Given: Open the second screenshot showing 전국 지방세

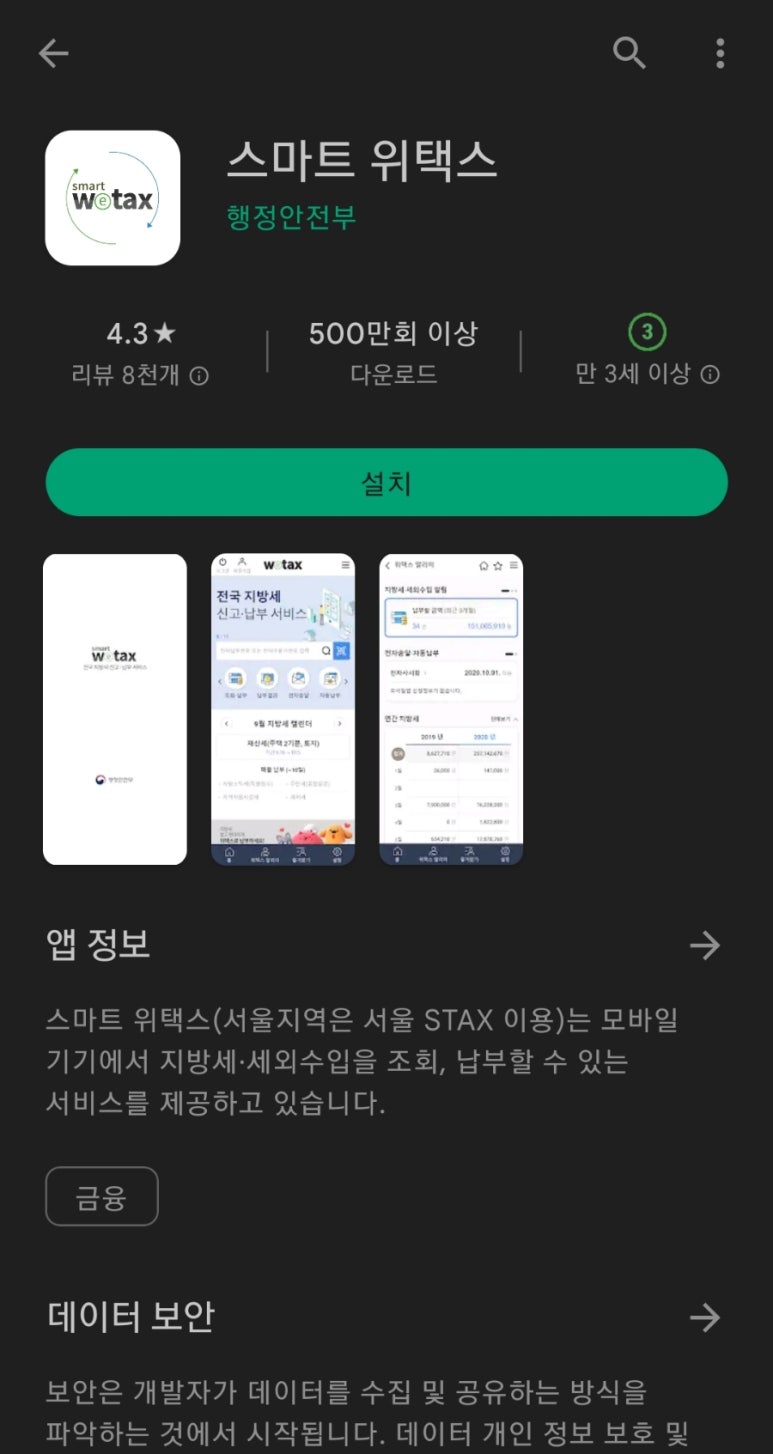Looking at the screenshot, I should [x=283, y=709].
